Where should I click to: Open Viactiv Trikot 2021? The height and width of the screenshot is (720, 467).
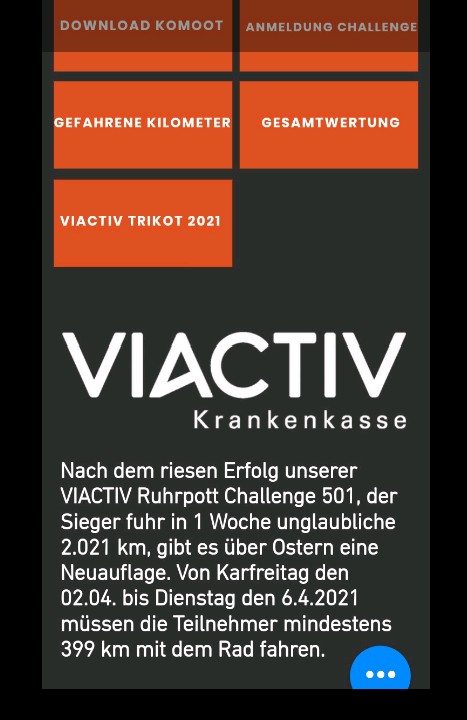[x=143, y=223]
